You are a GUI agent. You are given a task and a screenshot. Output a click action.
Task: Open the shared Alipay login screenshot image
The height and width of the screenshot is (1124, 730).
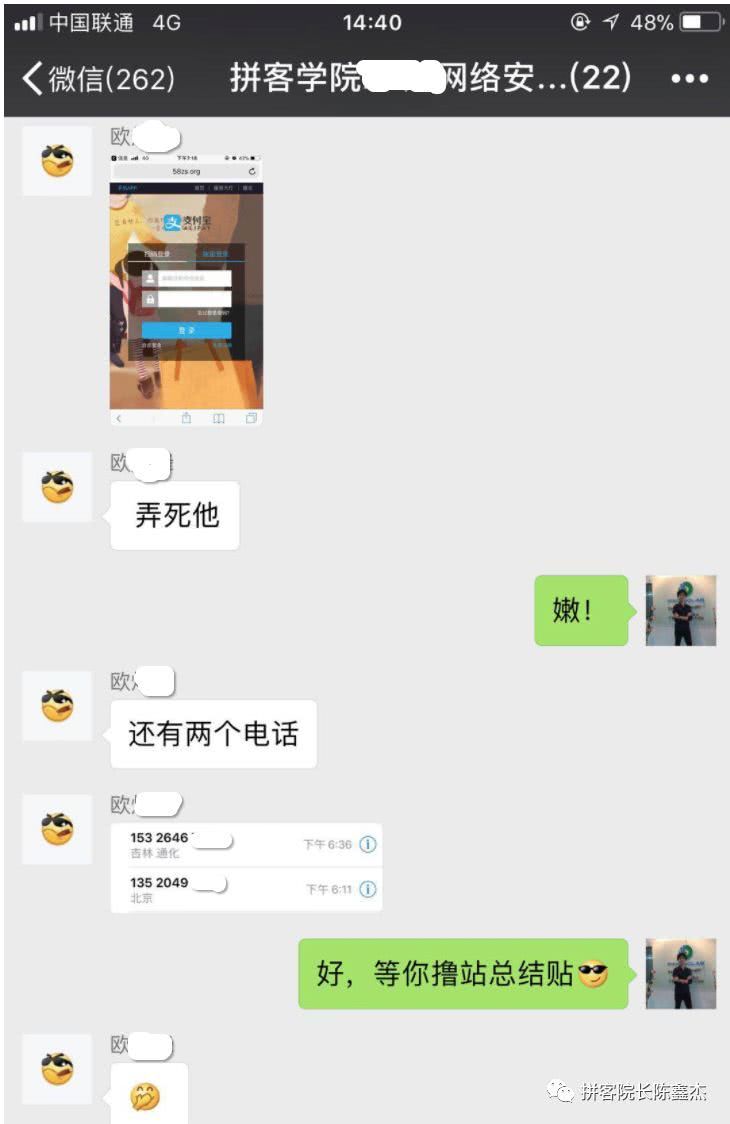[x=186, y=290]
